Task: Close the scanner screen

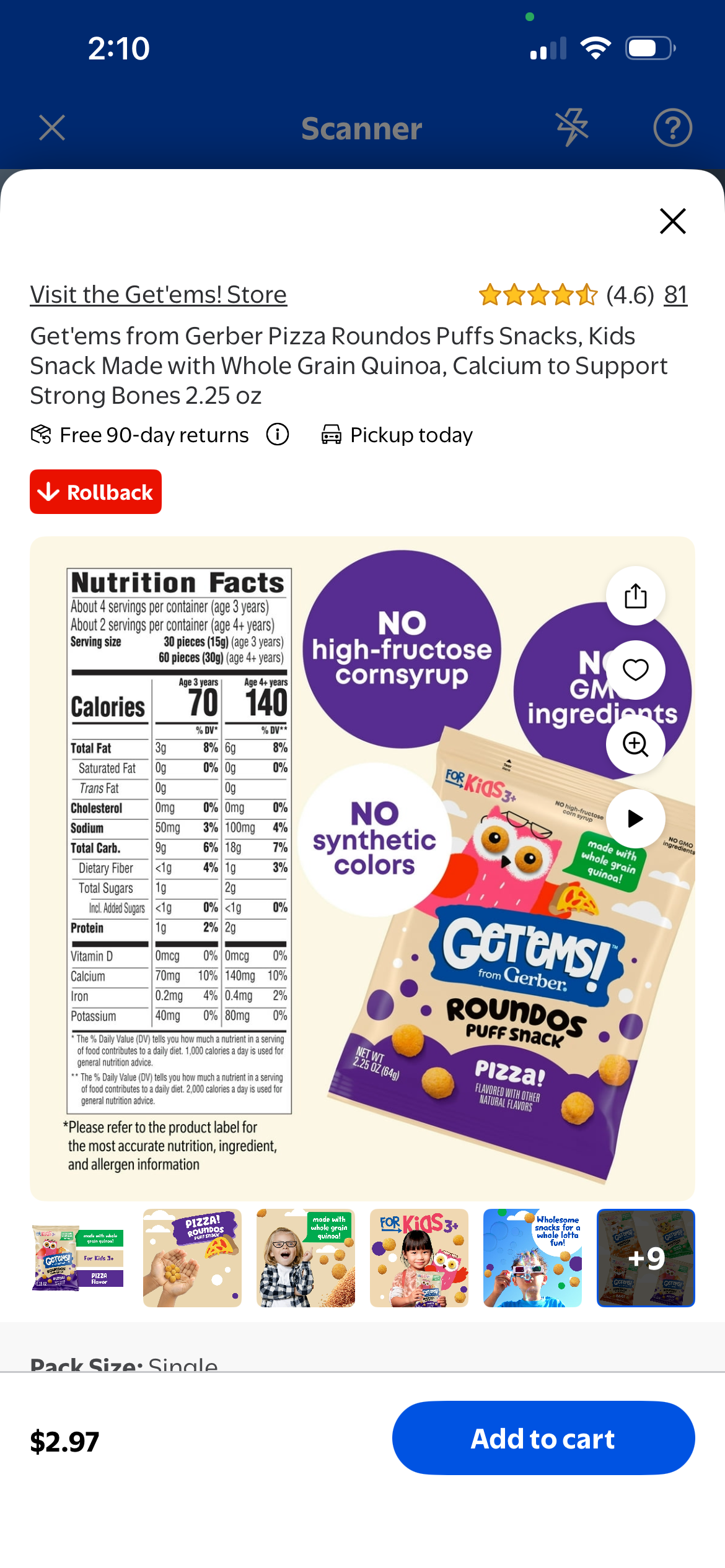Action: (52, 128)
